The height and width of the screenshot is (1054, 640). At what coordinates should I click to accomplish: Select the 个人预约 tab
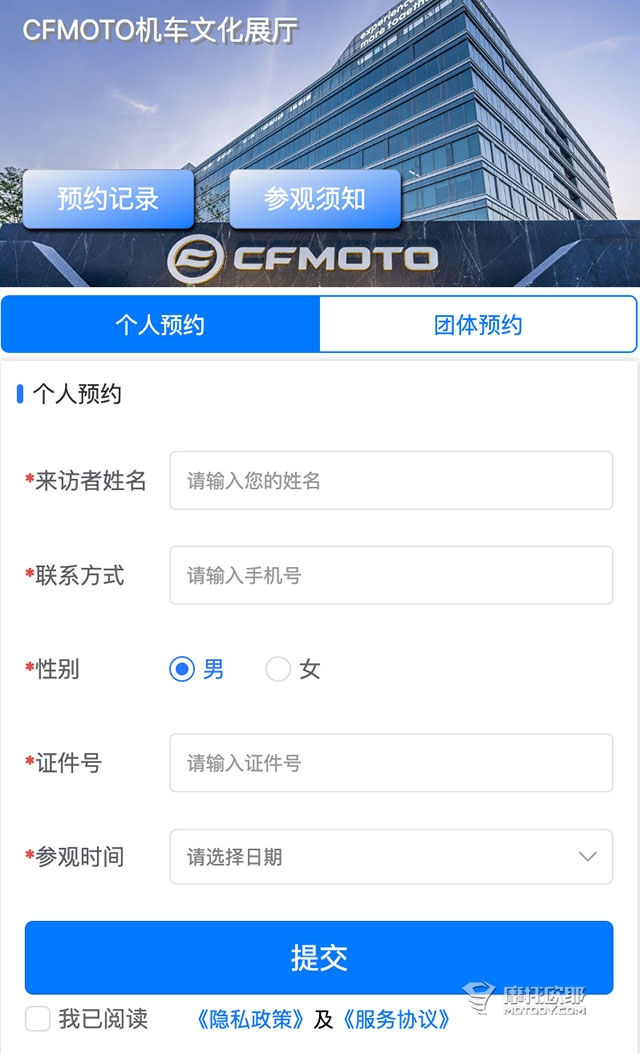click(x=160, y=325)
